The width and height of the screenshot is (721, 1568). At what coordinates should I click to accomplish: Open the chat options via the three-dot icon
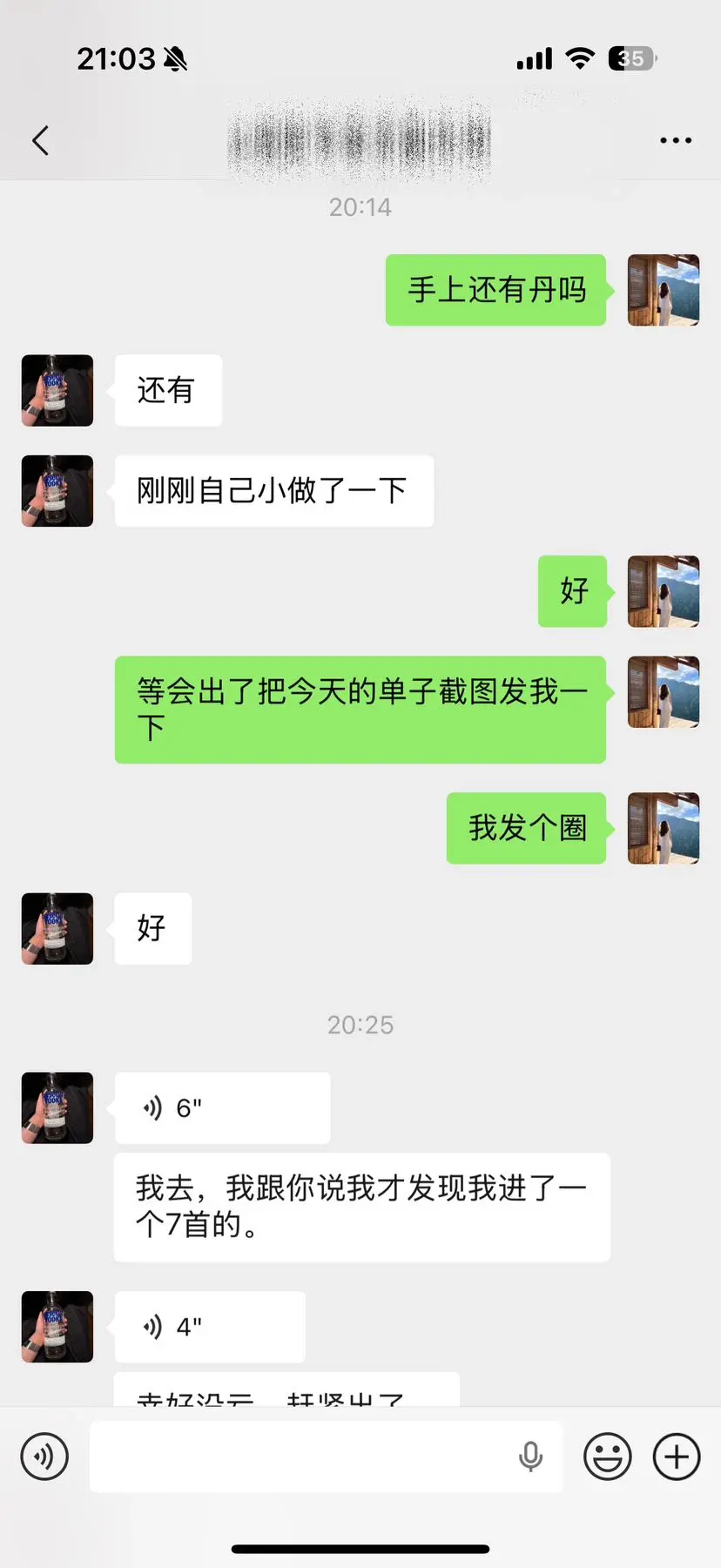[x=676, y=139]
